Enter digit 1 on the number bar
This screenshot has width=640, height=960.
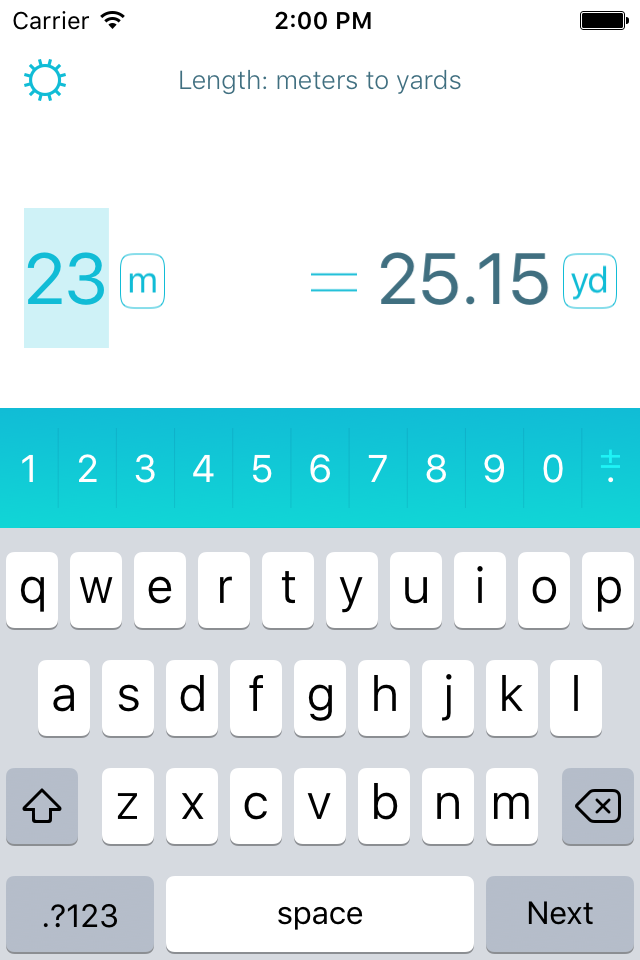[29, 468]
